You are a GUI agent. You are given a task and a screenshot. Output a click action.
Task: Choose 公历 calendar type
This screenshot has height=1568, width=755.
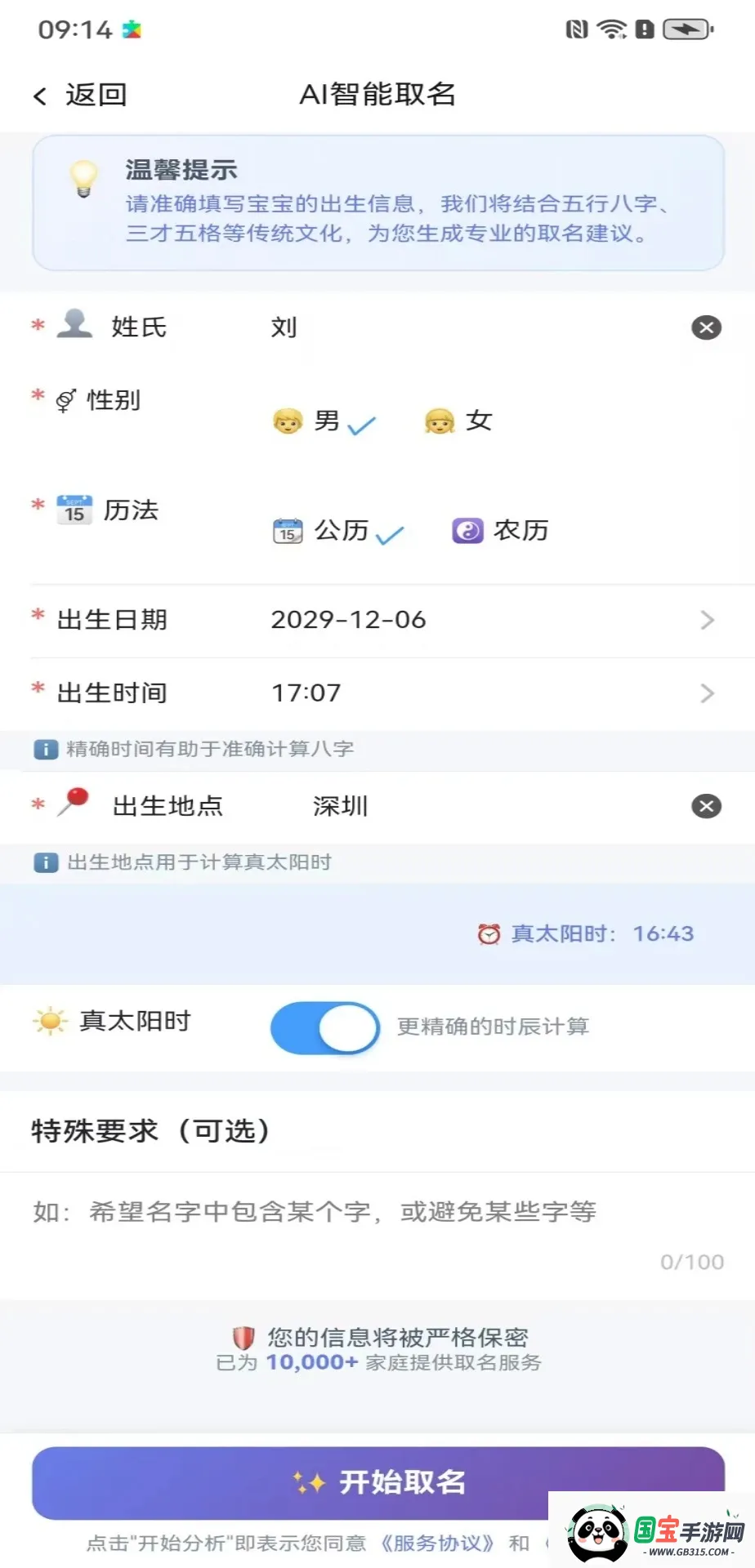338,531
